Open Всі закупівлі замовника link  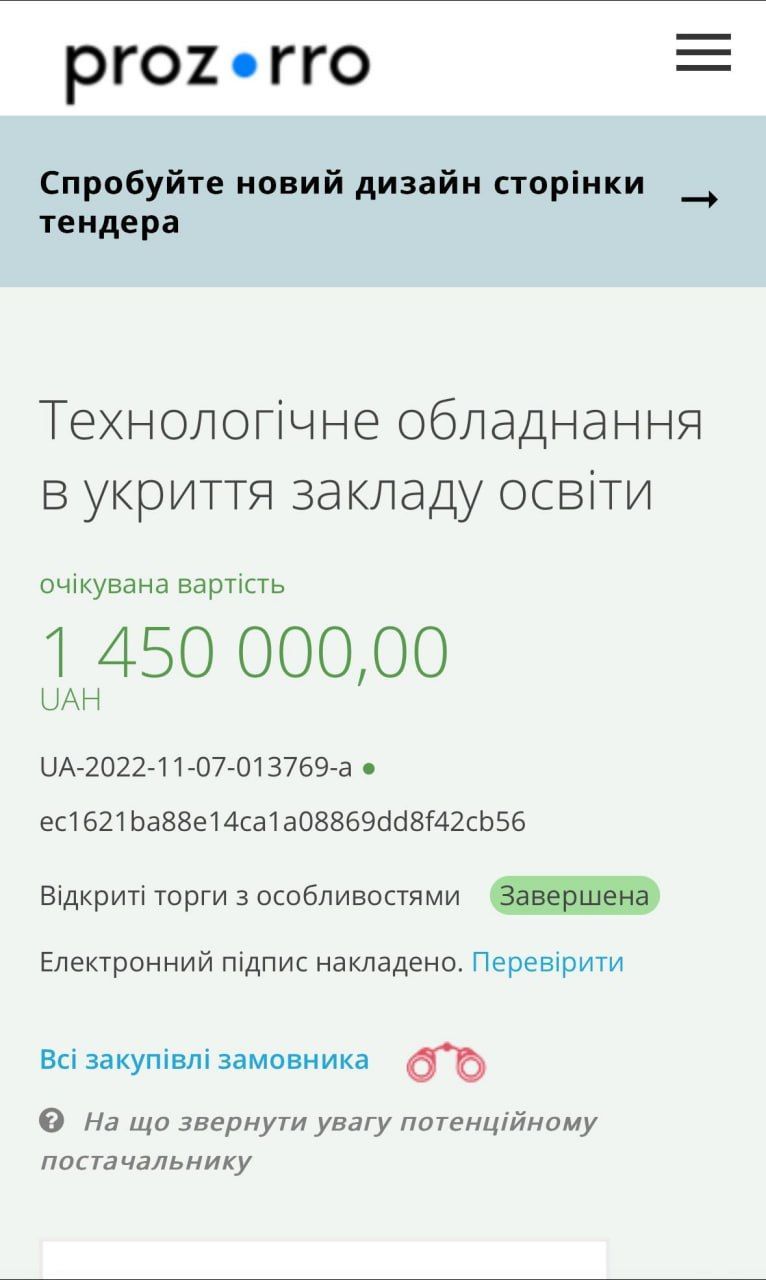(204, 1060)
